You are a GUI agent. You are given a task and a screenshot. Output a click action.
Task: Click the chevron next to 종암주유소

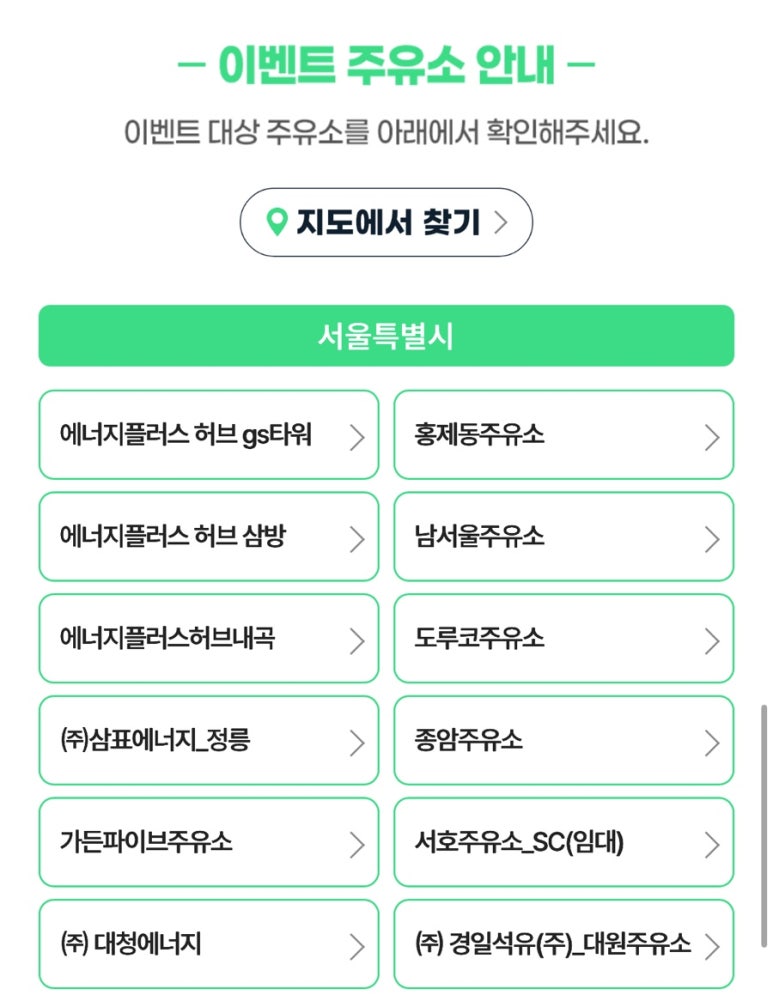pyautogui.click(x=713, y=741)
